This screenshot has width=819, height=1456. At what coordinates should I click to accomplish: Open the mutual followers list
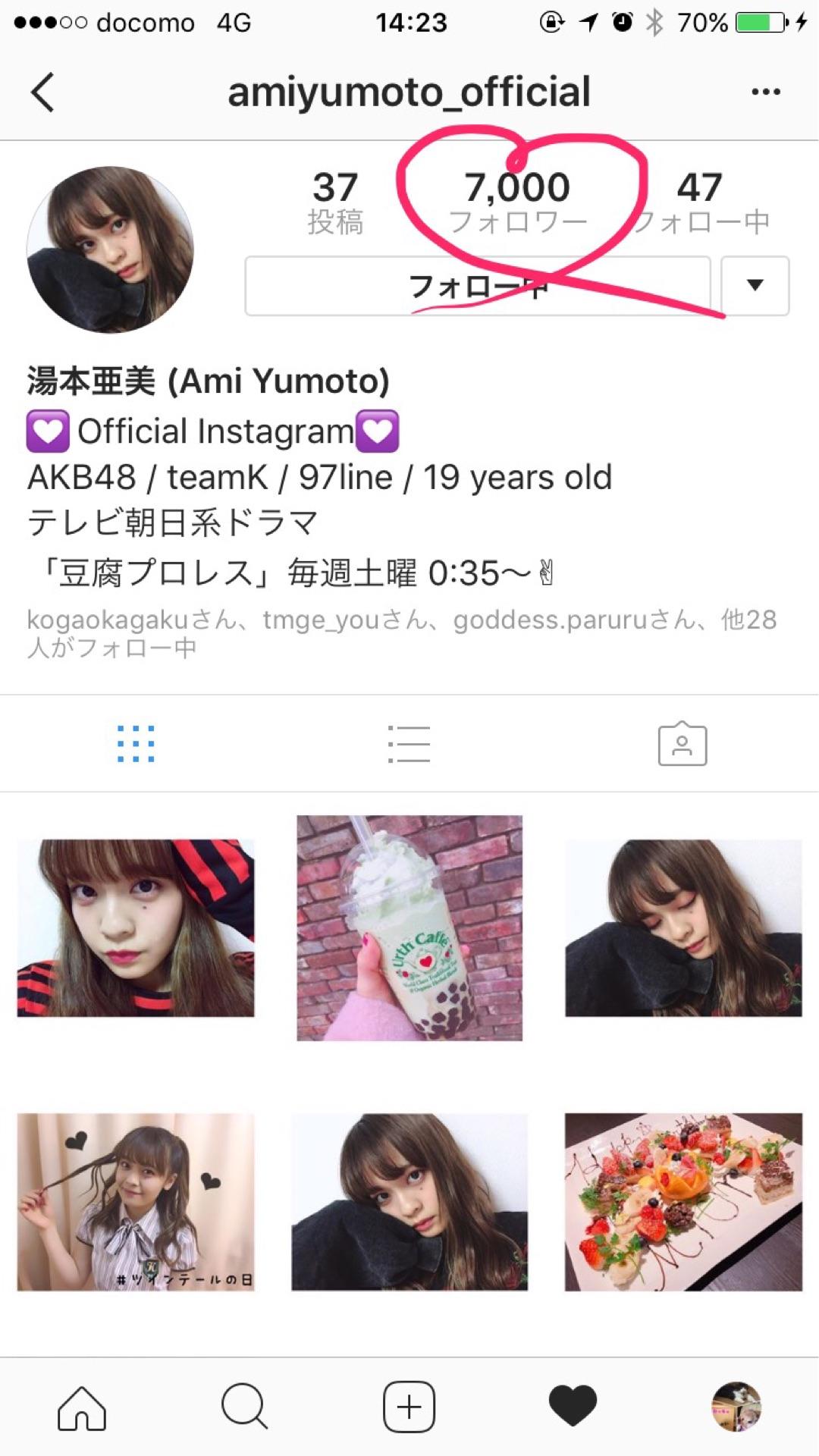coord(402,632)
